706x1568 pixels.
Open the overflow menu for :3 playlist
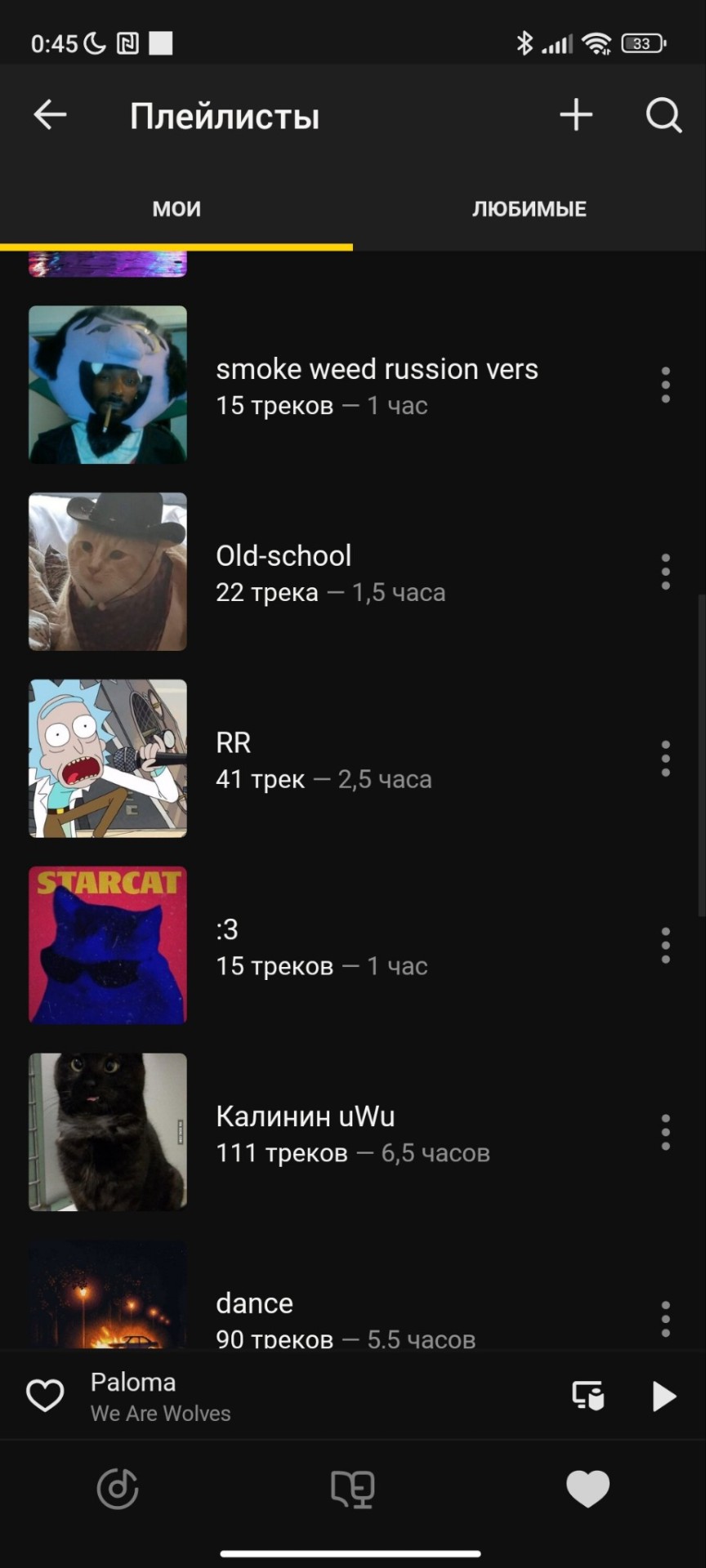[665, 947]
